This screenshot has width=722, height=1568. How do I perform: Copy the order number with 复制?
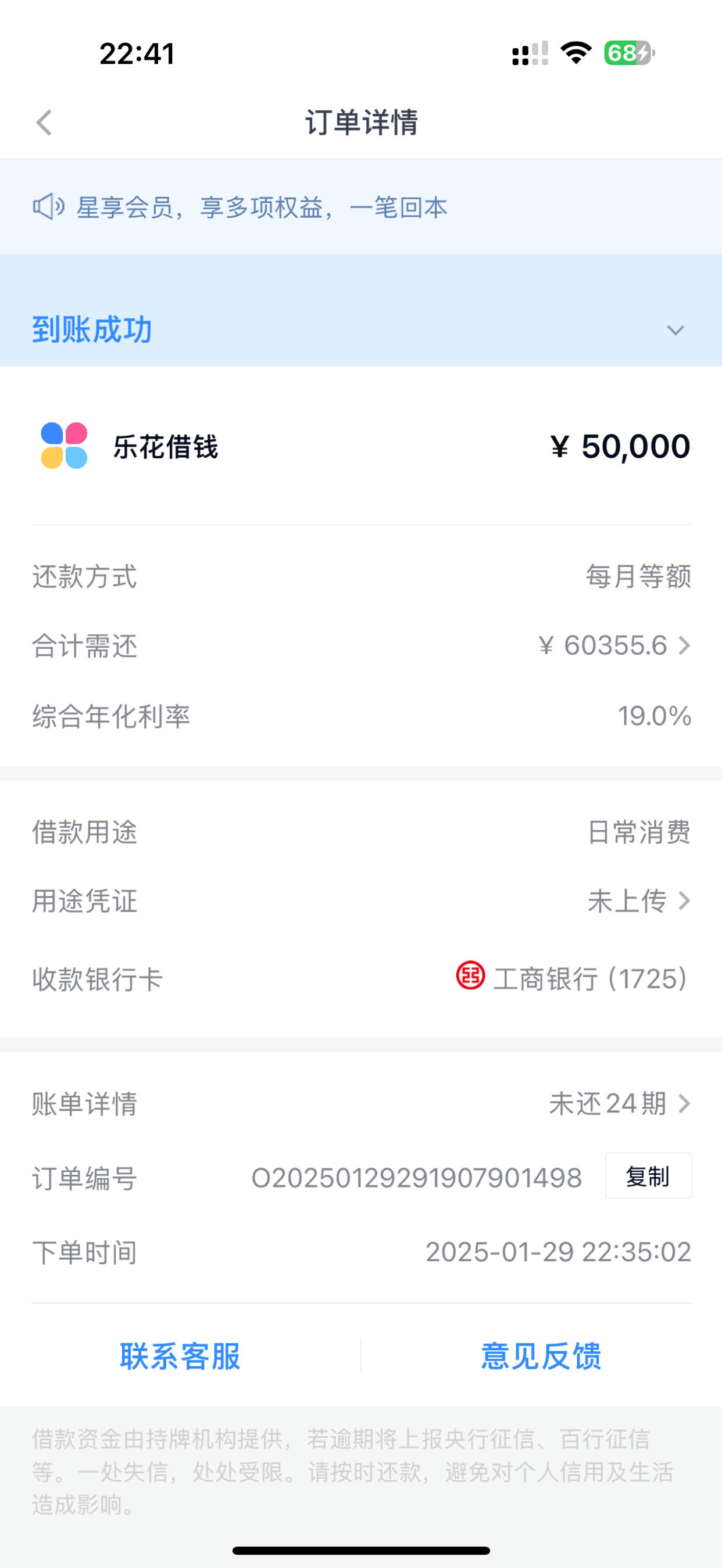648,1176
